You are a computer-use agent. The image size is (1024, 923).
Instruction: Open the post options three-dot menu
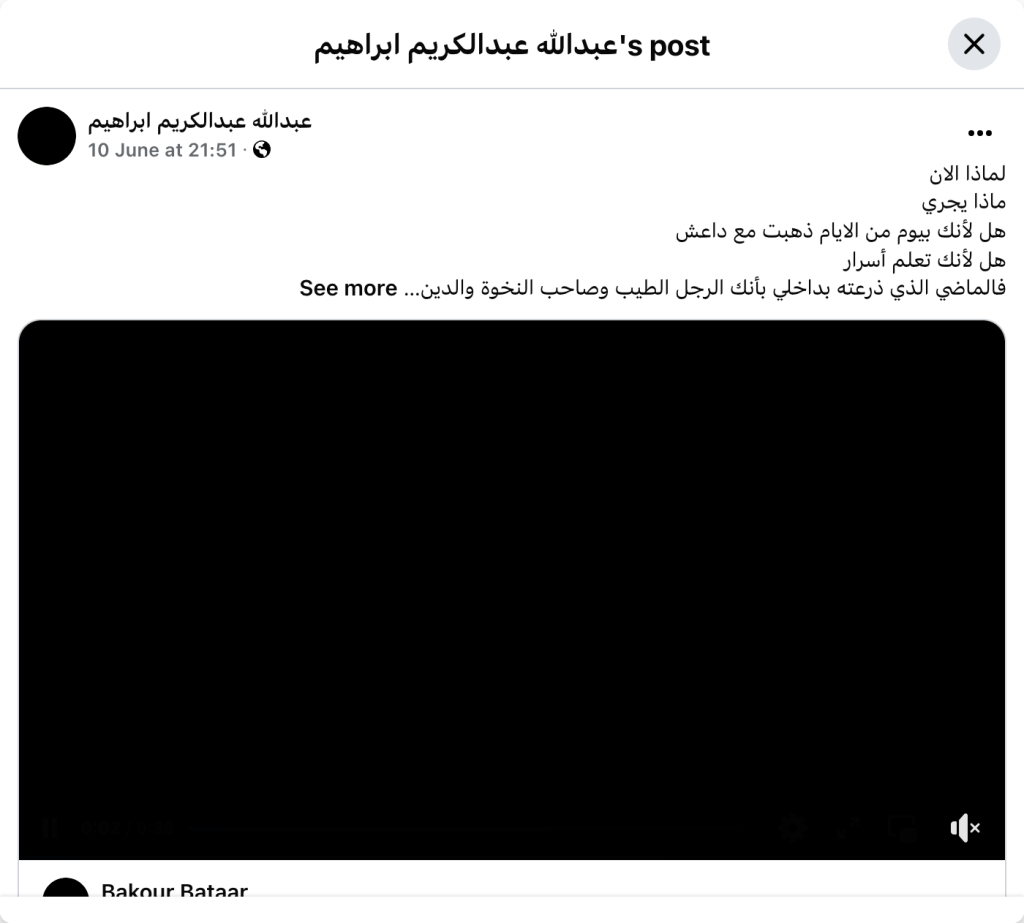[x=979, y=134]
